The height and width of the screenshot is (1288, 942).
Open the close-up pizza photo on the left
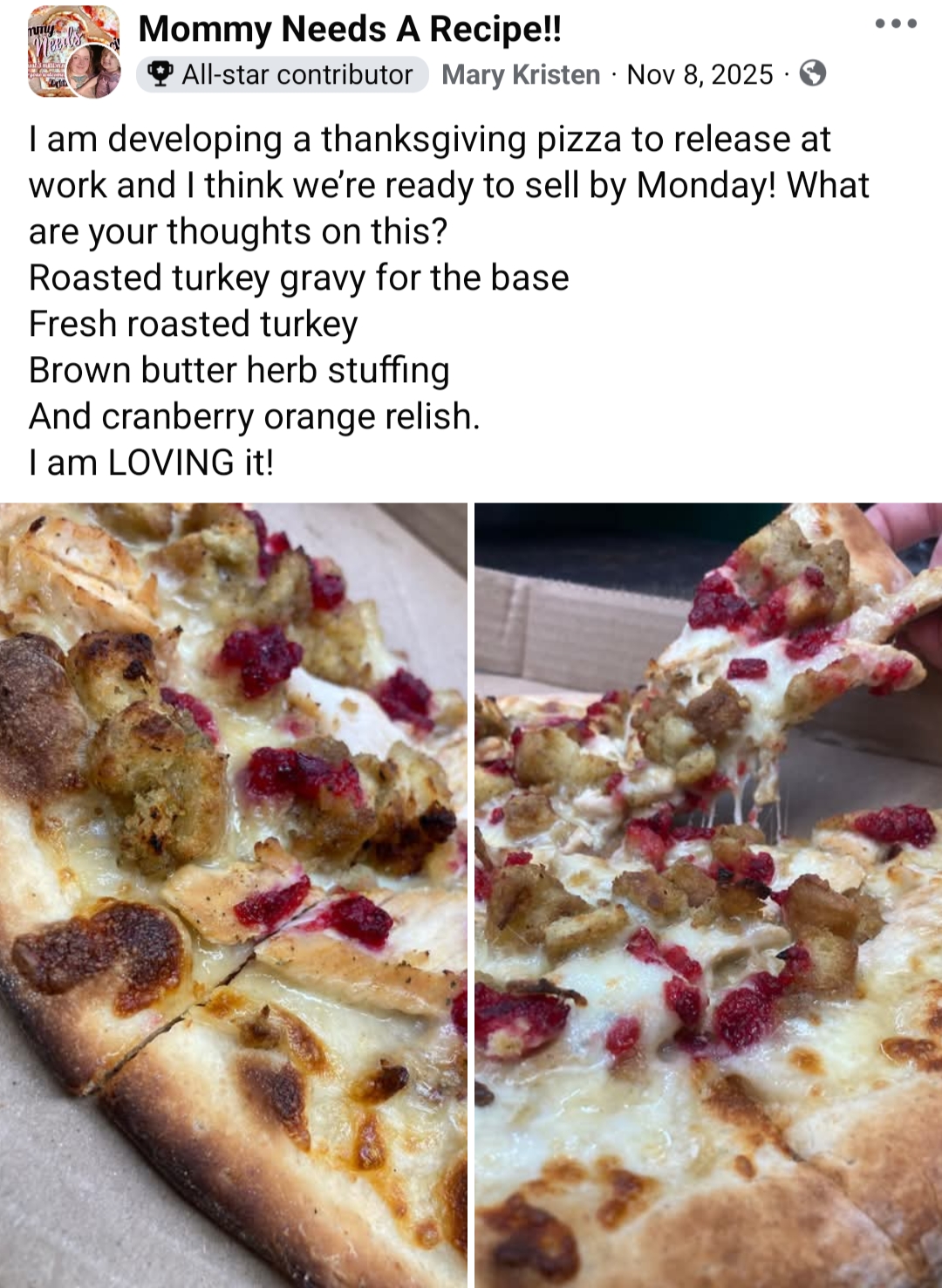233,894
